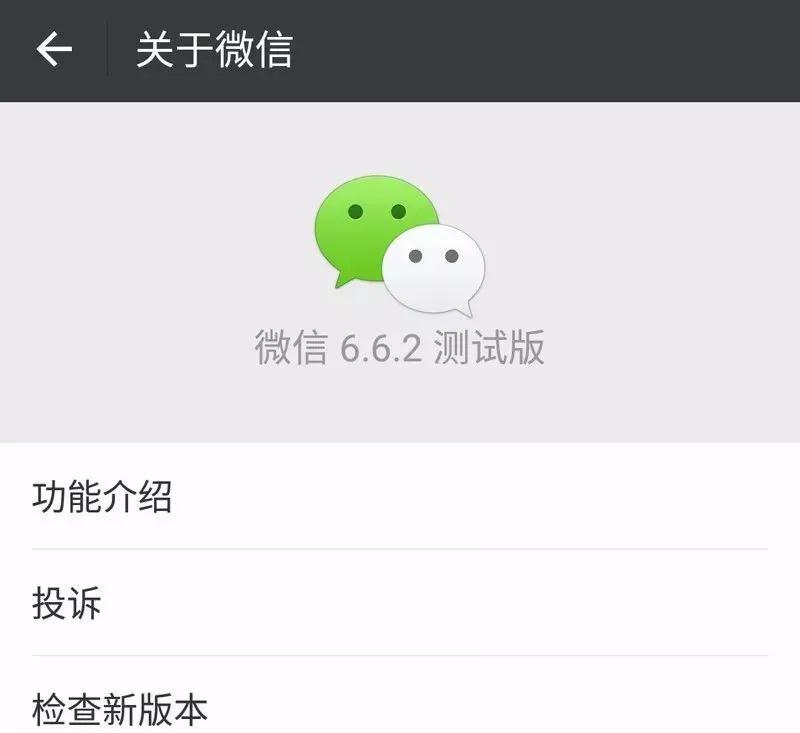Tap 检查新版本 to check for updates
The height and width of the screenshot is (733, 800).
point(400,708)
